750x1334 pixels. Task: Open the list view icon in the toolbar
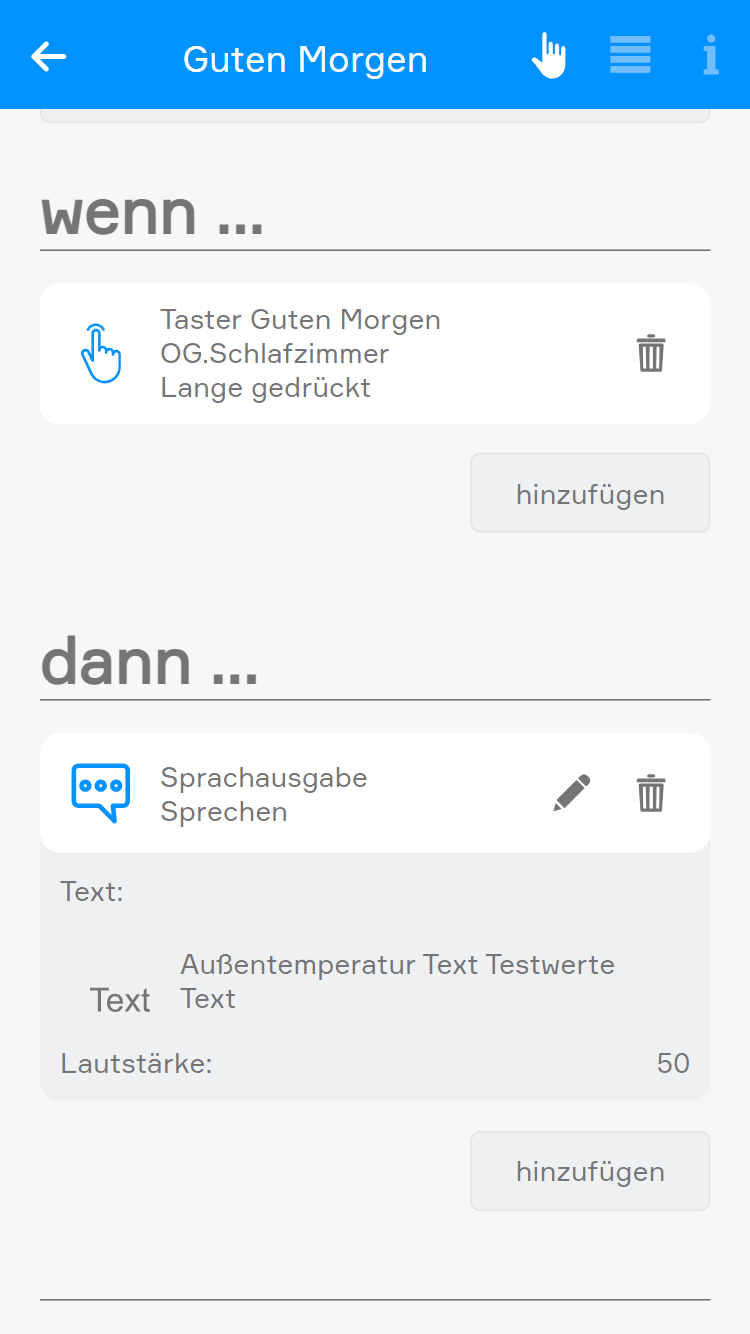pyautogui.click(x=630, y=56)
